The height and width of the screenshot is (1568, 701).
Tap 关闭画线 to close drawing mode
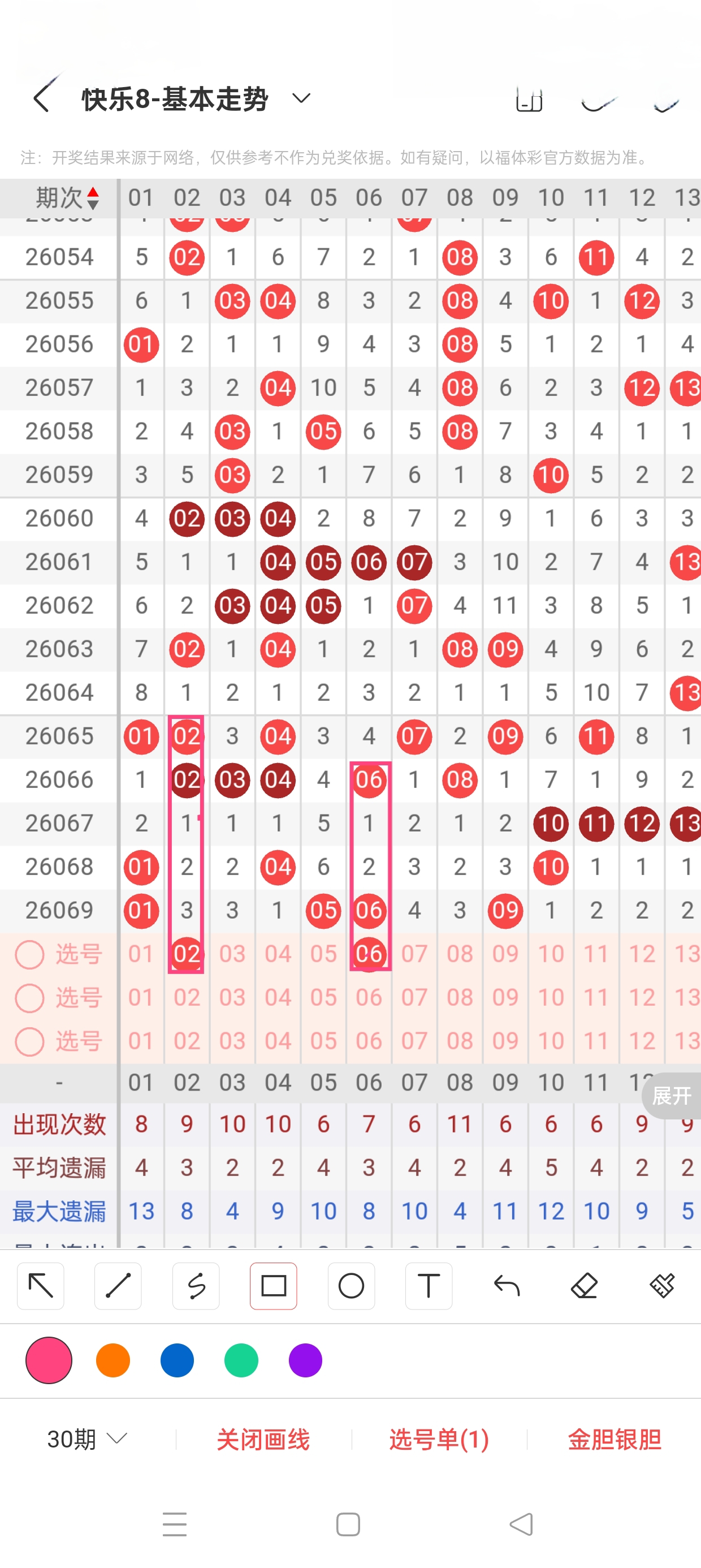pos(263,1439)
